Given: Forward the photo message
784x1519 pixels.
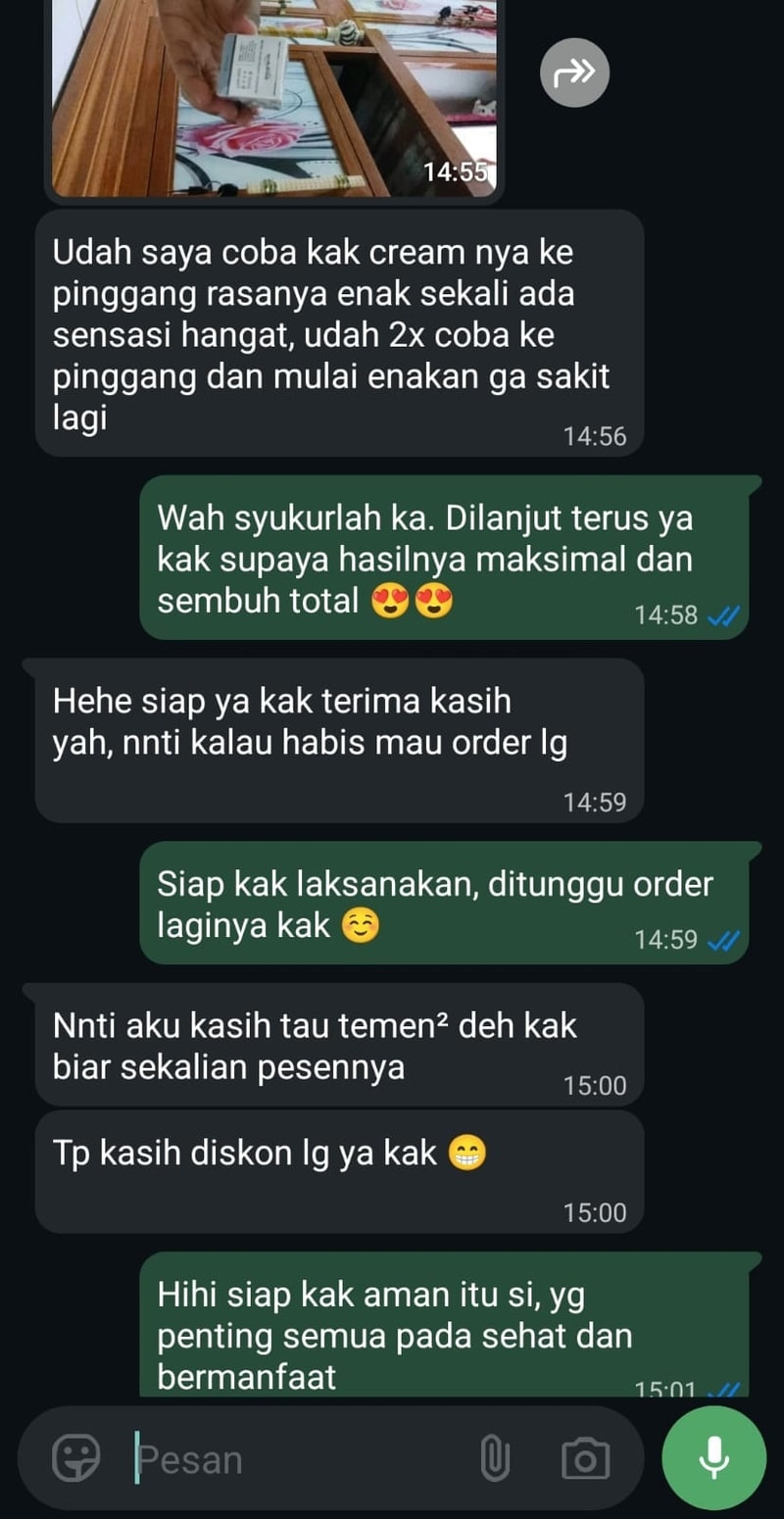Looking at the screenshot, I should pyautogui.click(x=574, y=72).
